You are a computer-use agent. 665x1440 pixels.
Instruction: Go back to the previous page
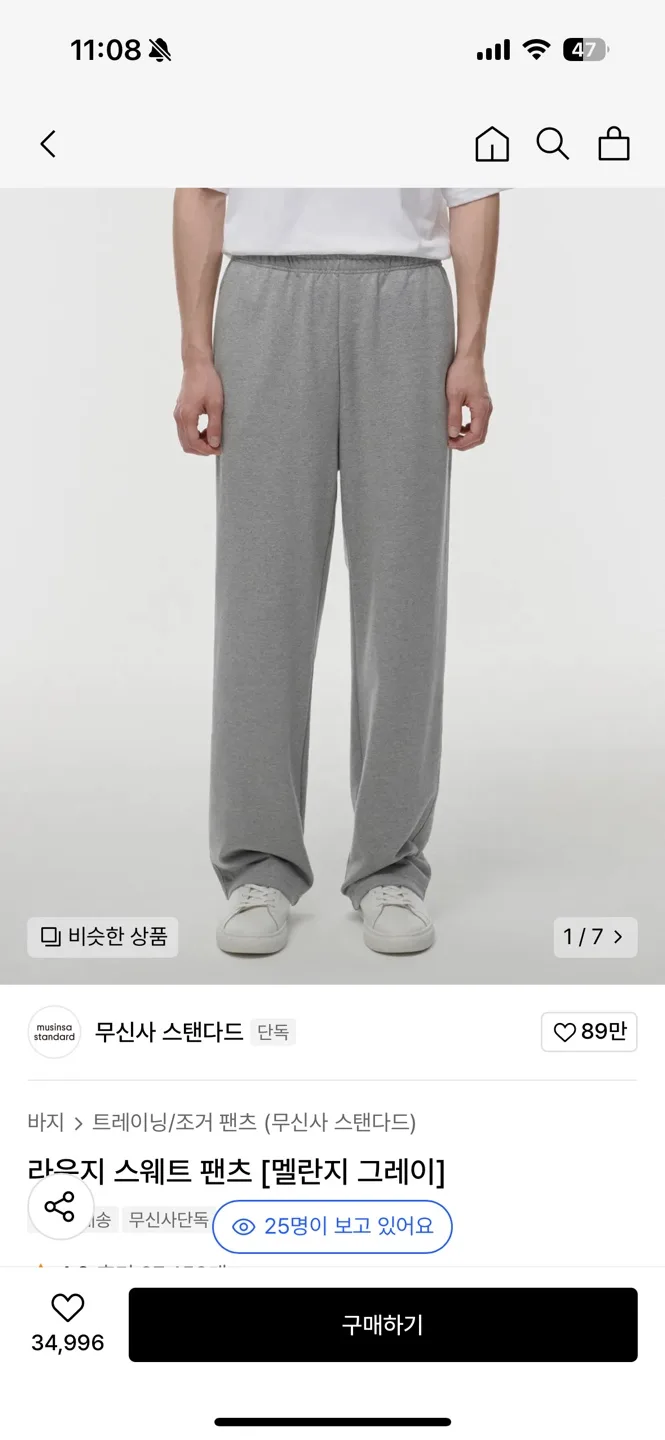48,144
